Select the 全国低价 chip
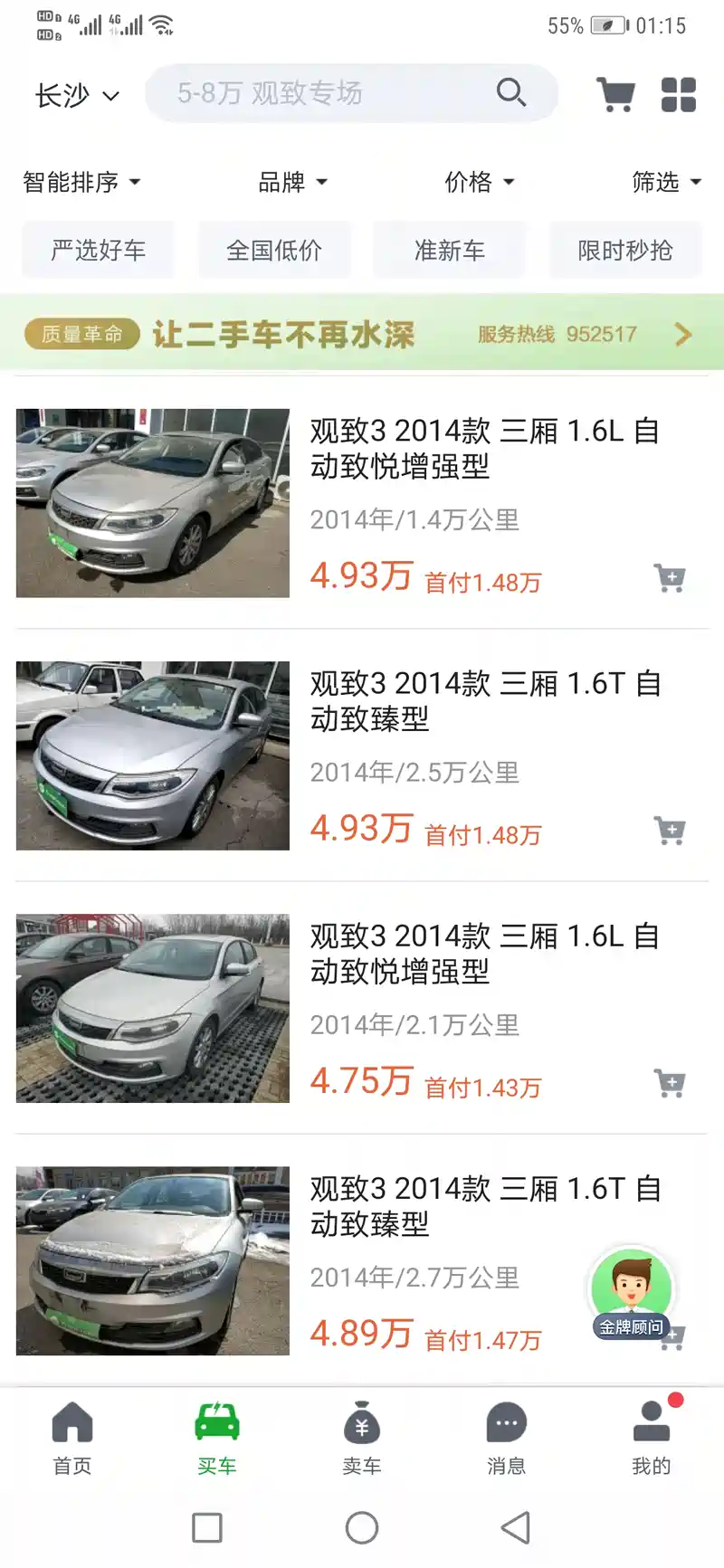The height and width of the screenshot is (1568, 724). click(x=274, y=250)
